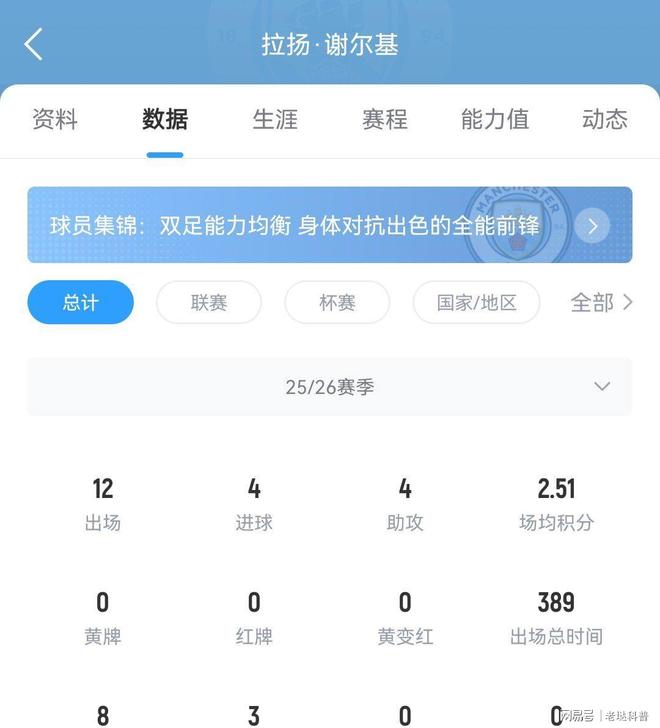The image size is (660, 728).
Task: Choose the 国家/地区 filter chip
Action: coord(477,302)
